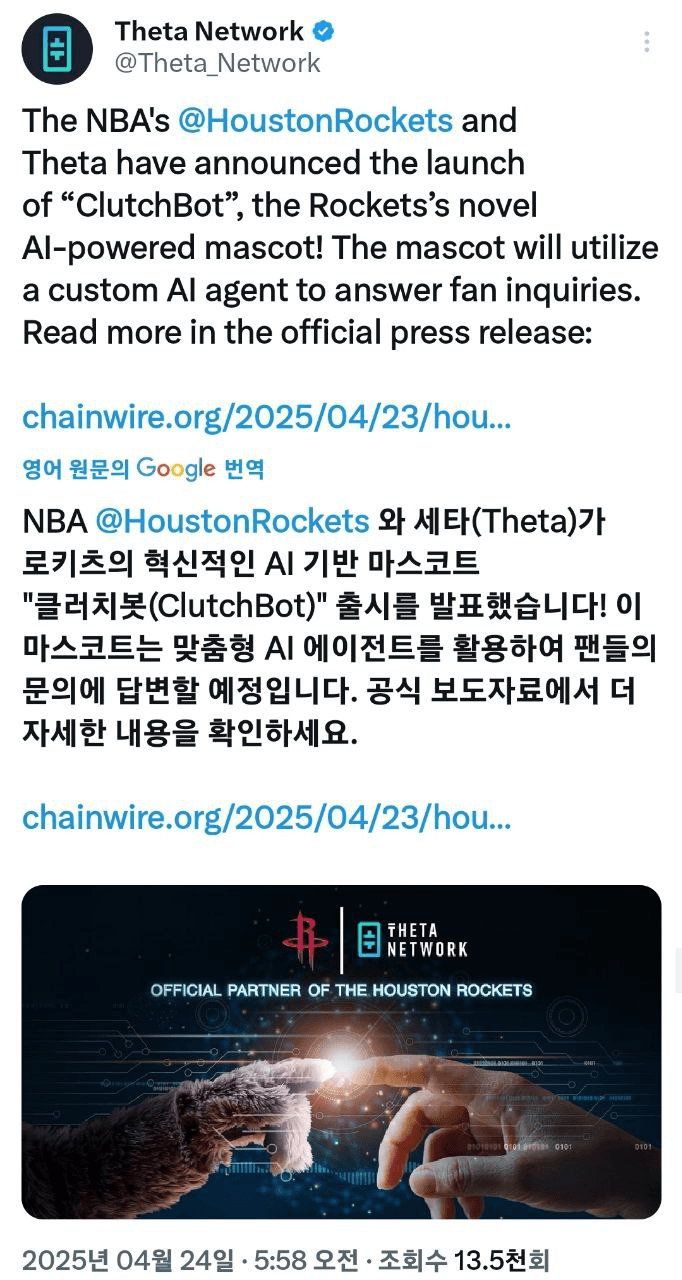Screen dimensions: 682x1280
Task: Open chainwire.org link below Korean translation
Action: click(x=266, y=817)
